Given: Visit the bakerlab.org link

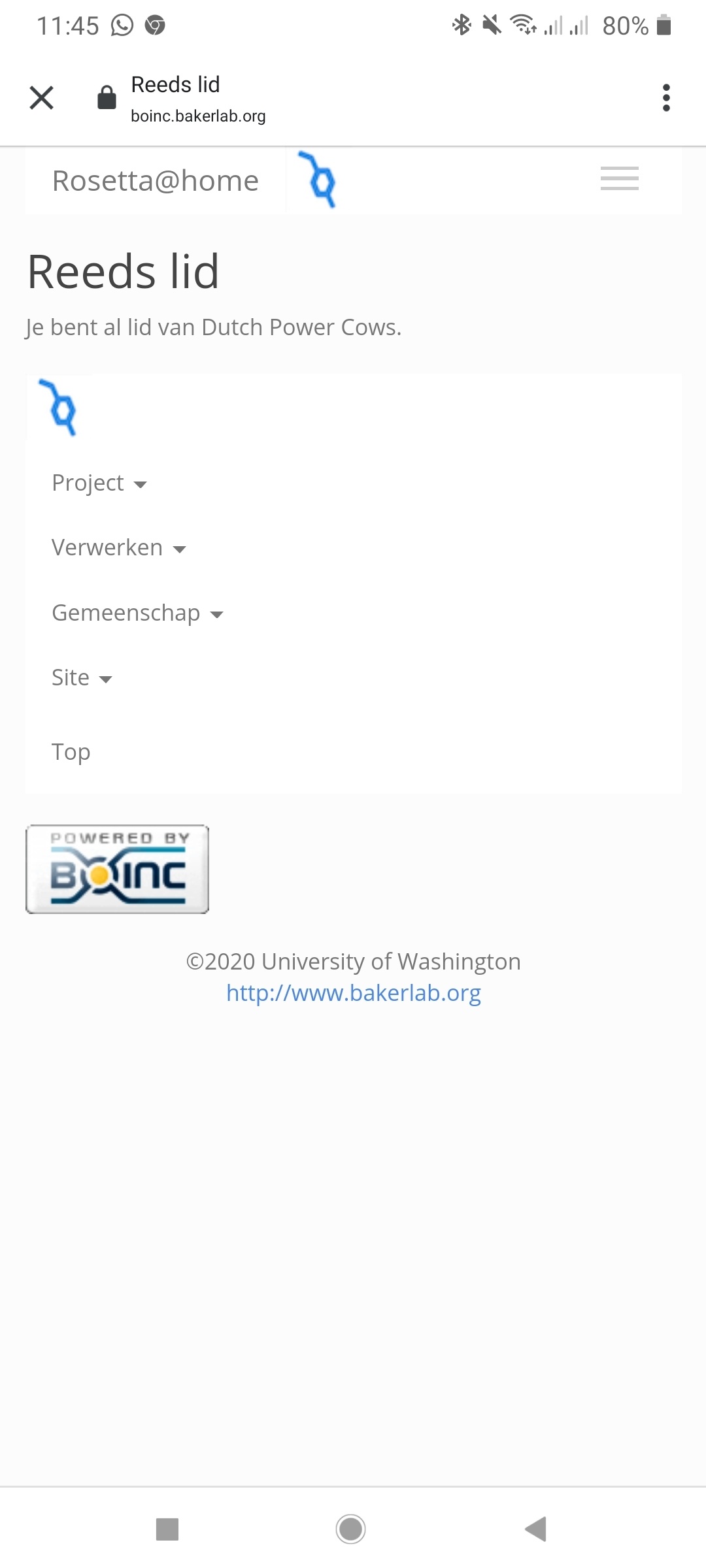Looking at the screenshot, I should (x=353, y=993).
